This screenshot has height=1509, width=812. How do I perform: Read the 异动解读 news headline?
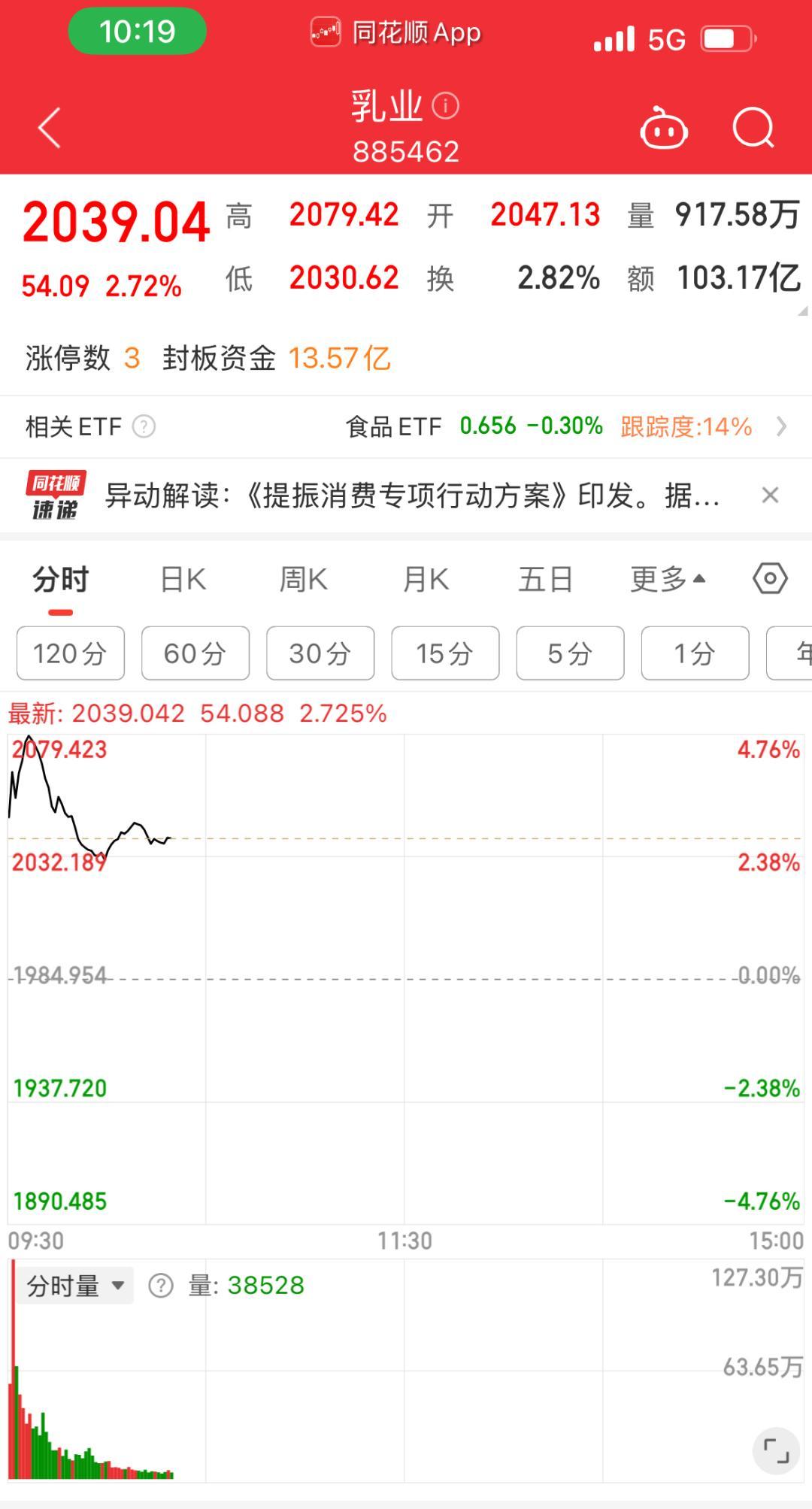pyautogui.click(x=412, y=495)
